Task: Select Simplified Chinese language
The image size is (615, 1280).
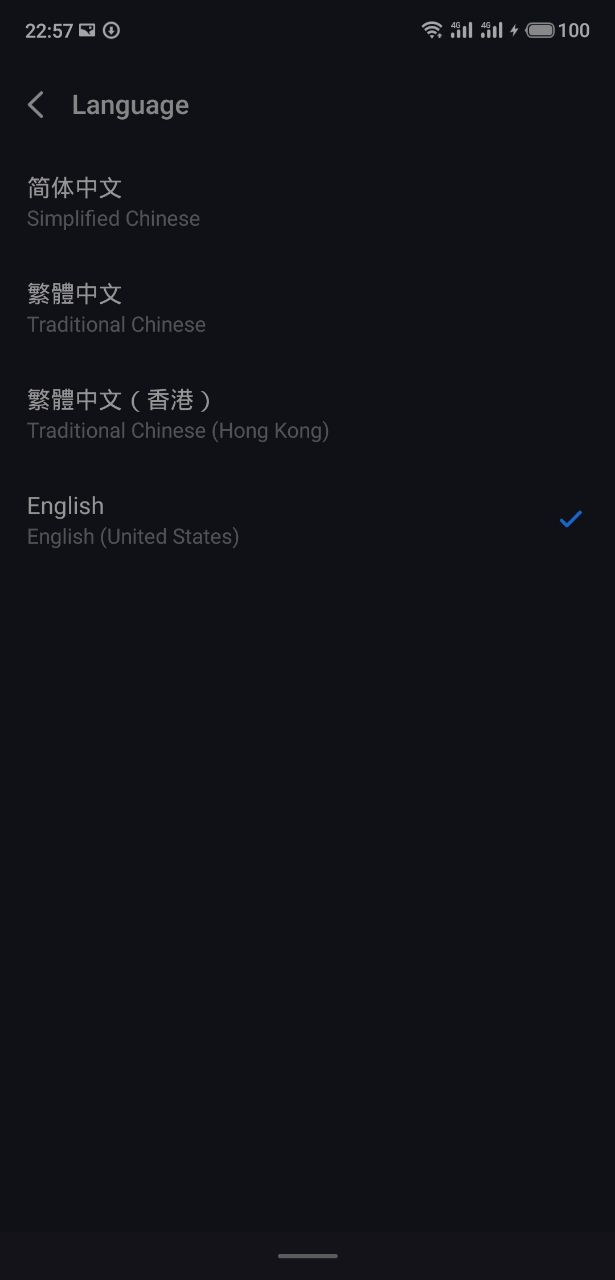Action: click(113, 202)
